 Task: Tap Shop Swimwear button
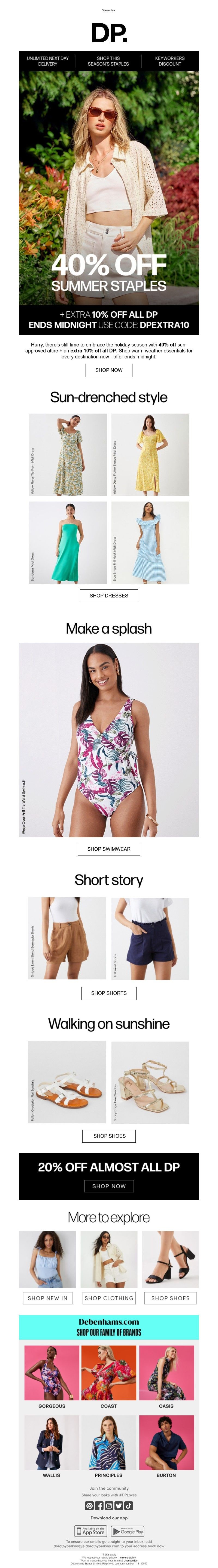click(x=109, y=848)
